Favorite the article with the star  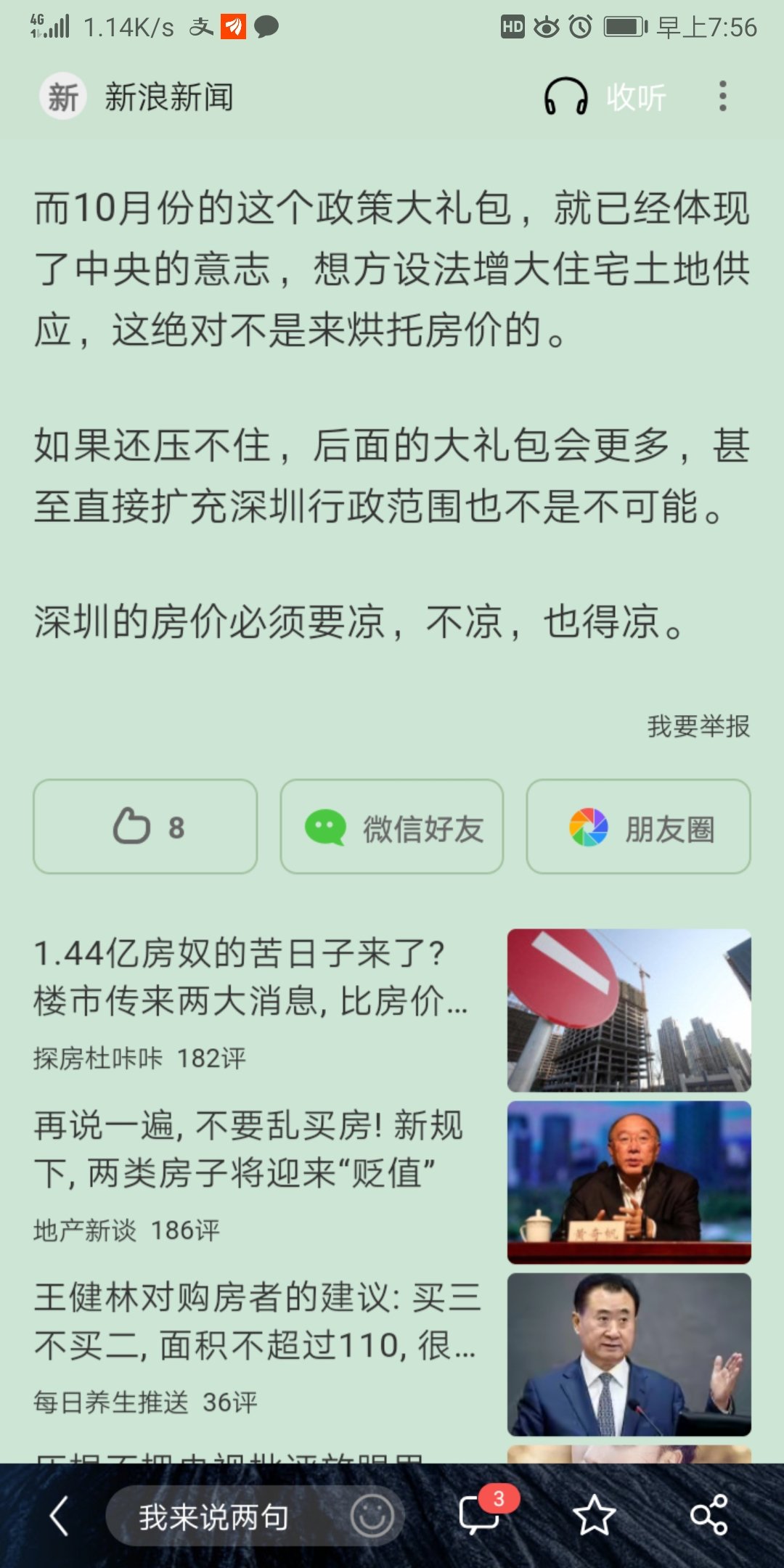[594, 1516]
